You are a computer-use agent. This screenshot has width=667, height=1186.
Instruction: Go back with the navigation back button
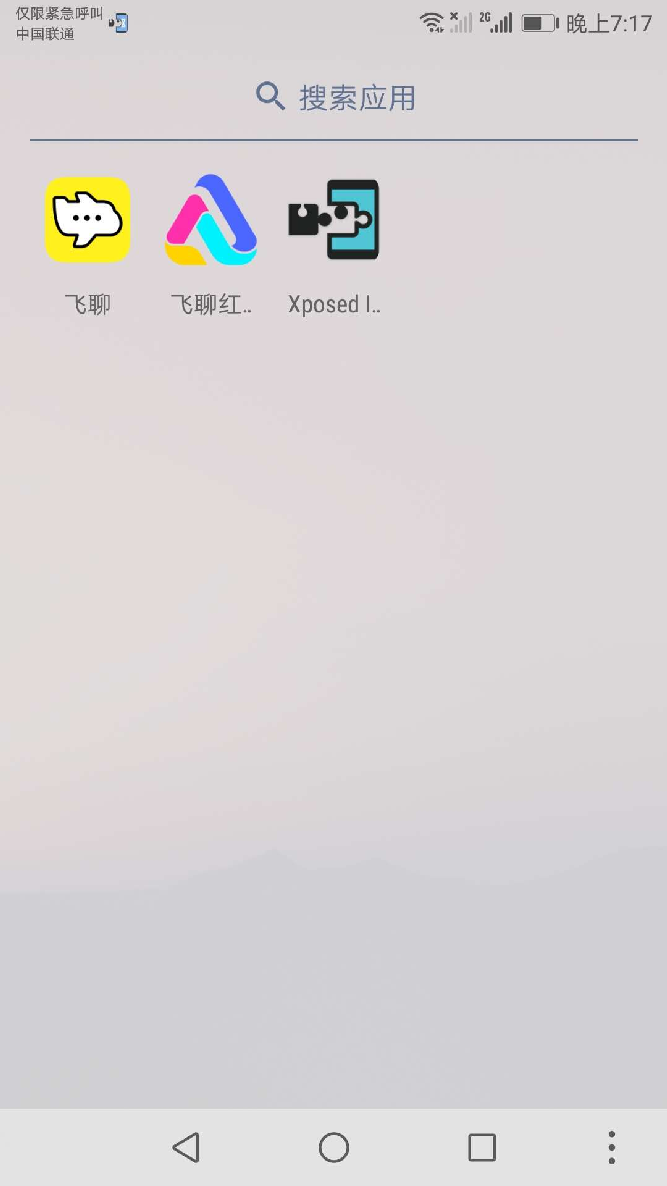(x=186, y=1147)
